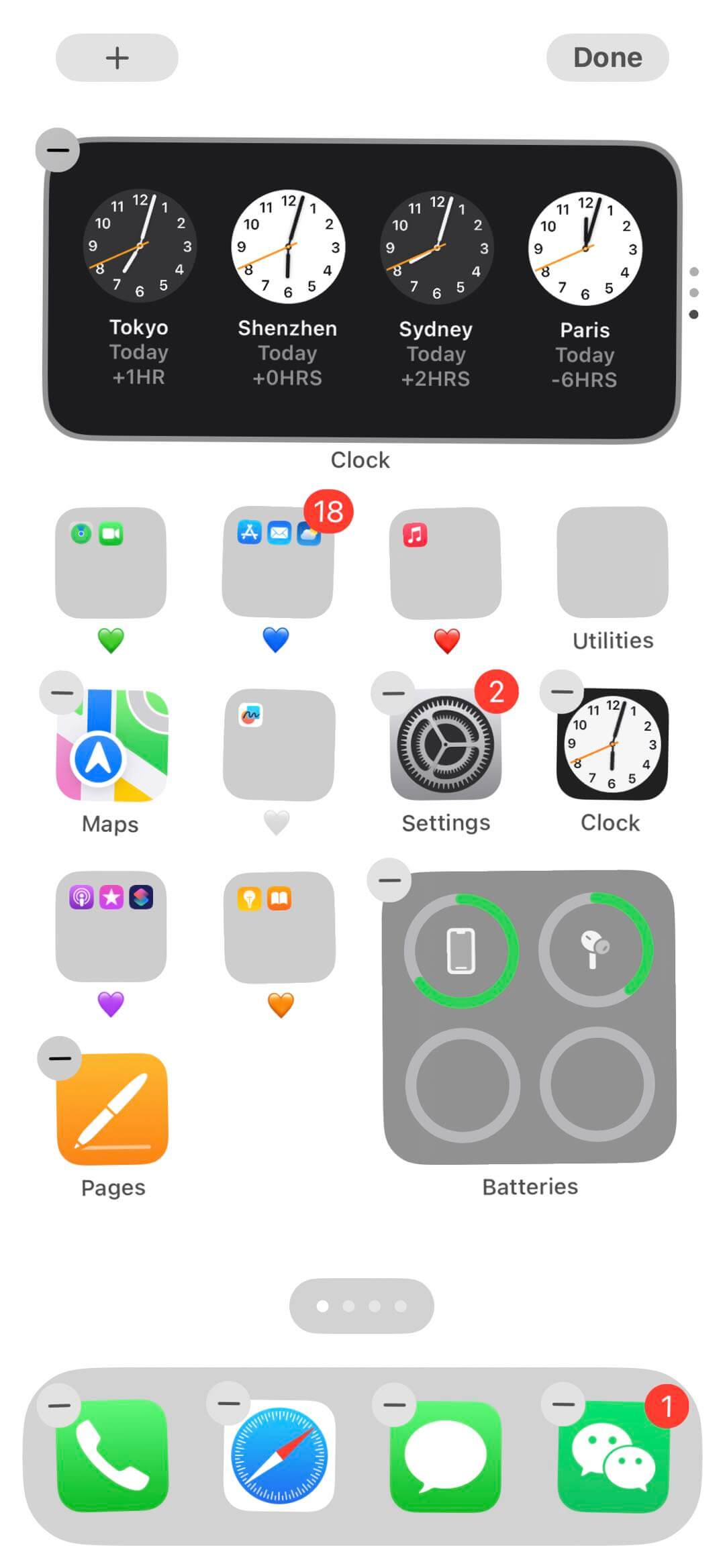Tap Done to finish editing

606,58
